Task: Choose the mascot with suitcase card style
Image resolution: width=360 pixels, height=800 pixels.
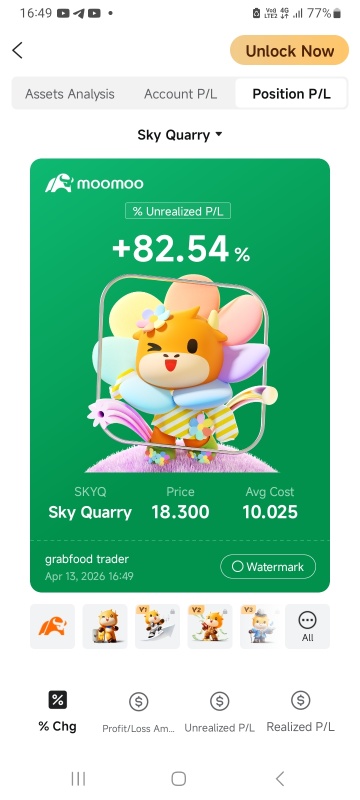Action: [105, 626]
